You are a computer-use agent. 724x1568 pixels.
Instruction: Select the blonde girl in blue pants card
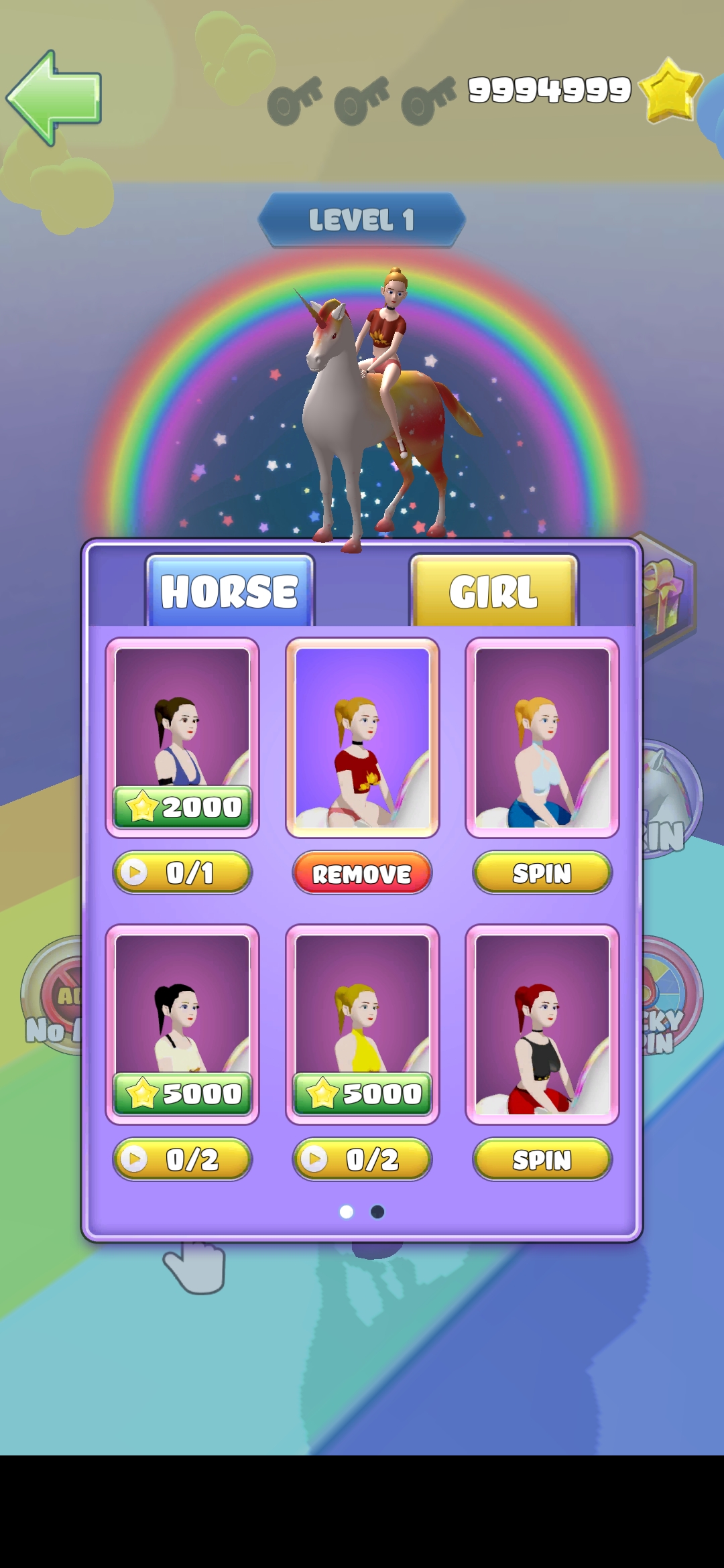point(542,737)
